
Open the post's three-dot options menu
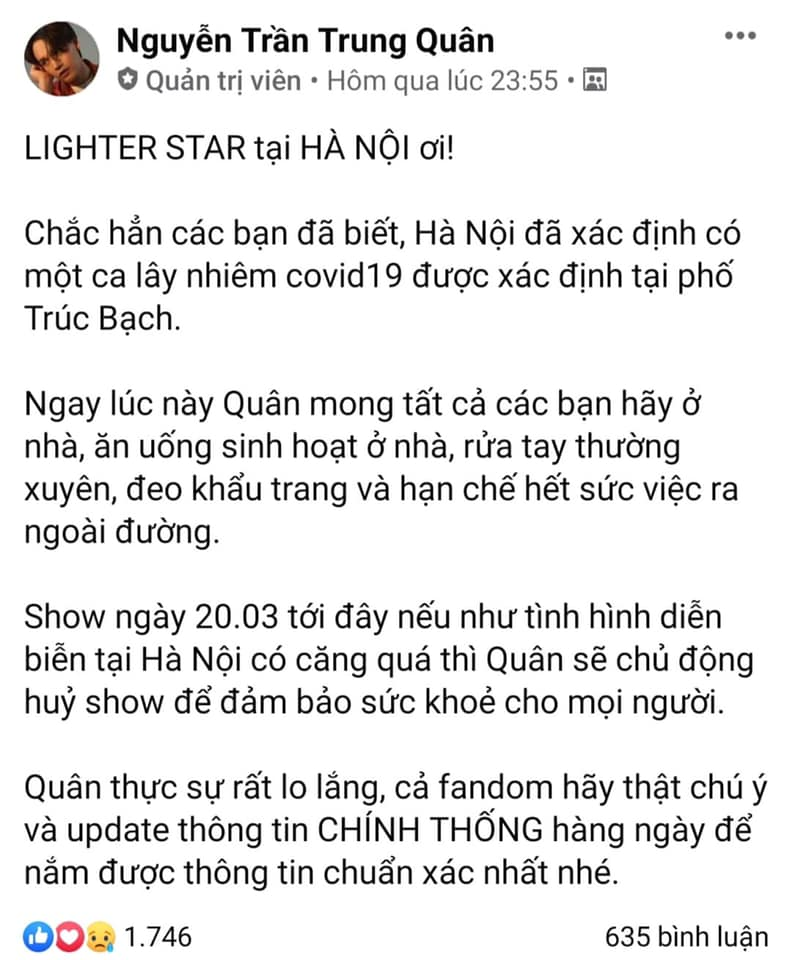(740, 36)
